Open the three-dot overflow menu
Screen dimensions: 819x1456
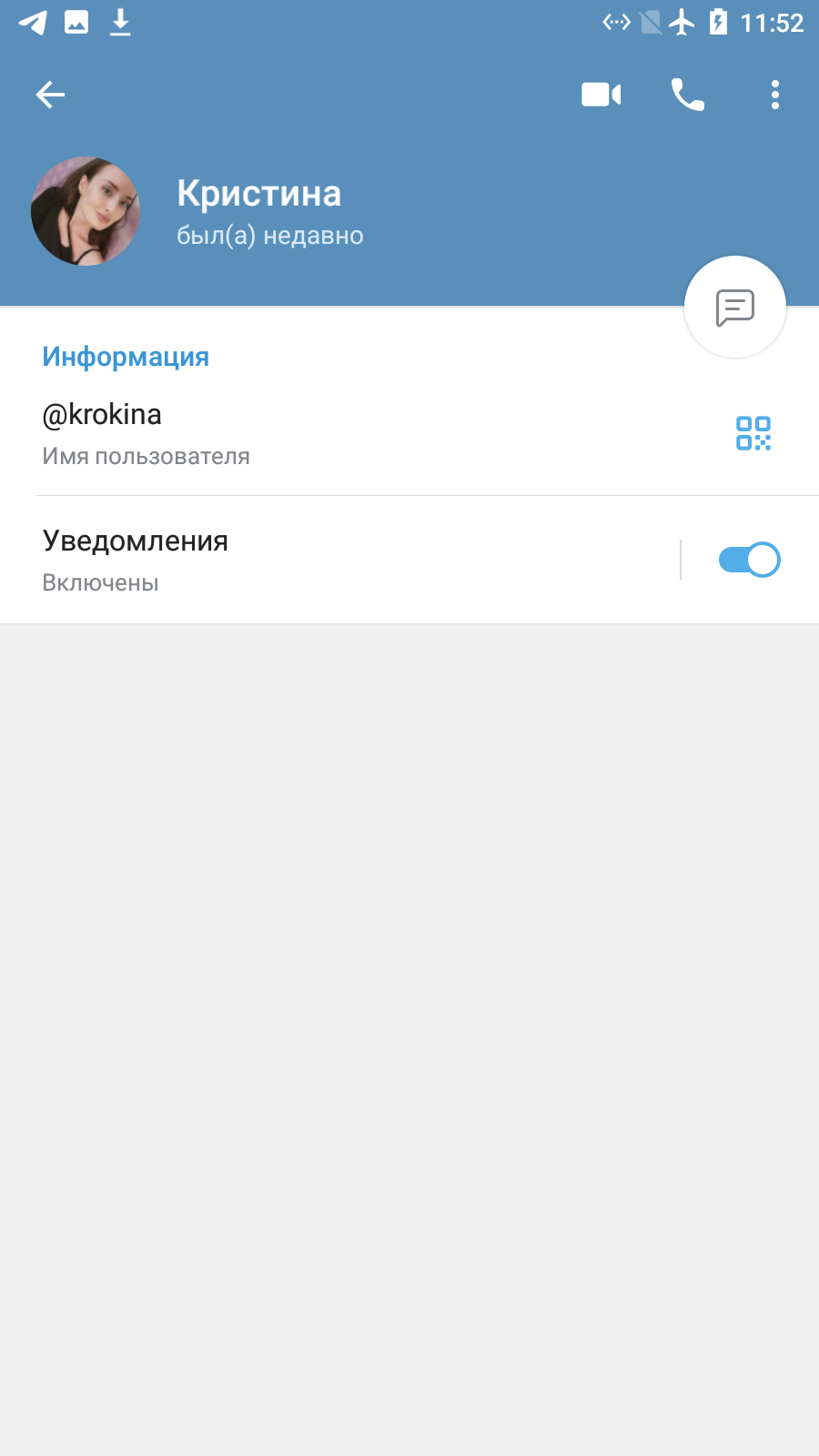(x=775, y=95)
